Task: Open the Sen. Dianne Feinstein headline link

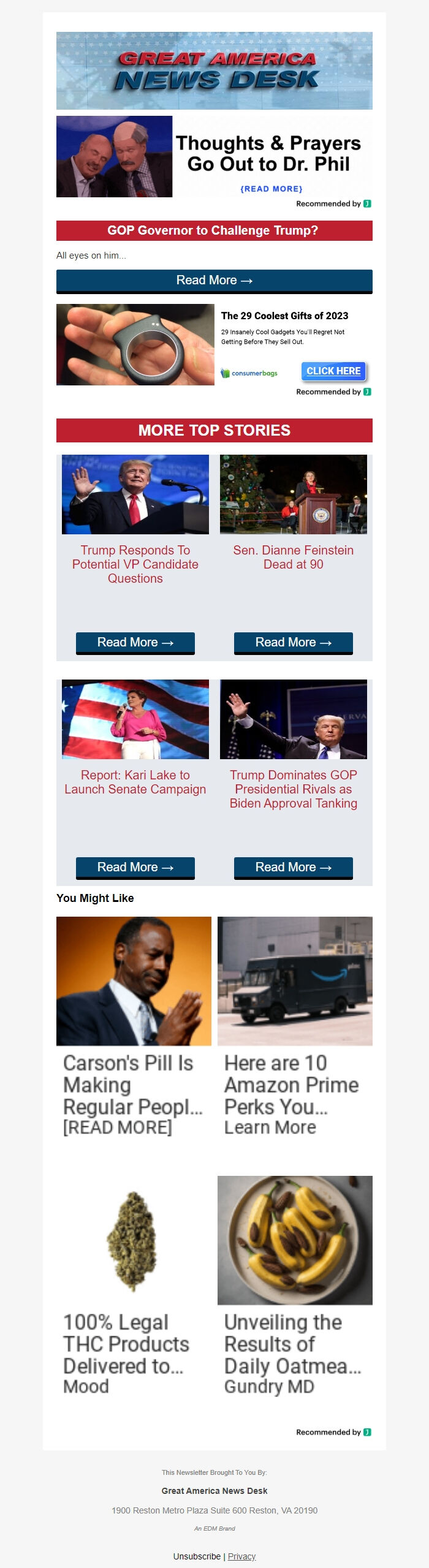Action: [x=293, y=558]
